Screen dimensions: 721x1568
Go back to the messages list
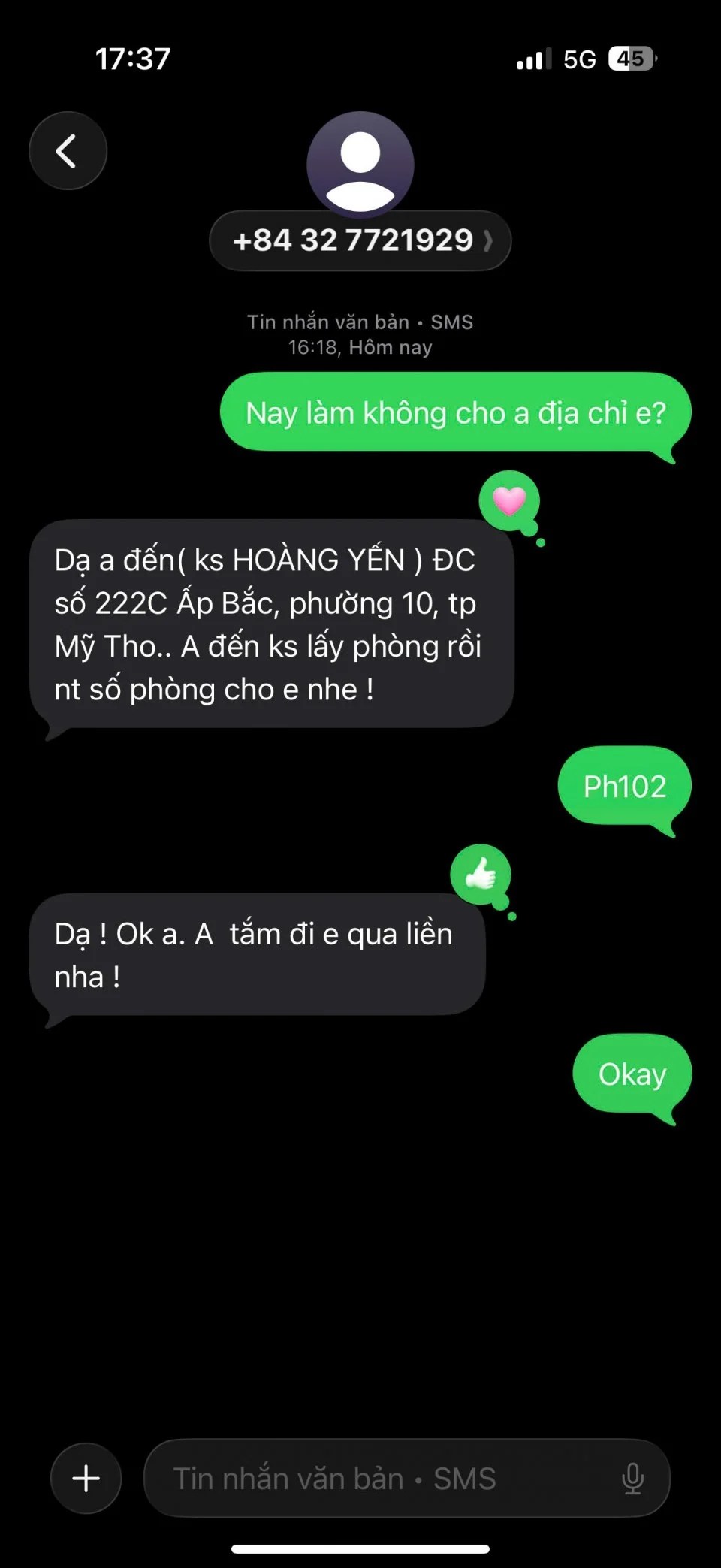tap(68, 151)
